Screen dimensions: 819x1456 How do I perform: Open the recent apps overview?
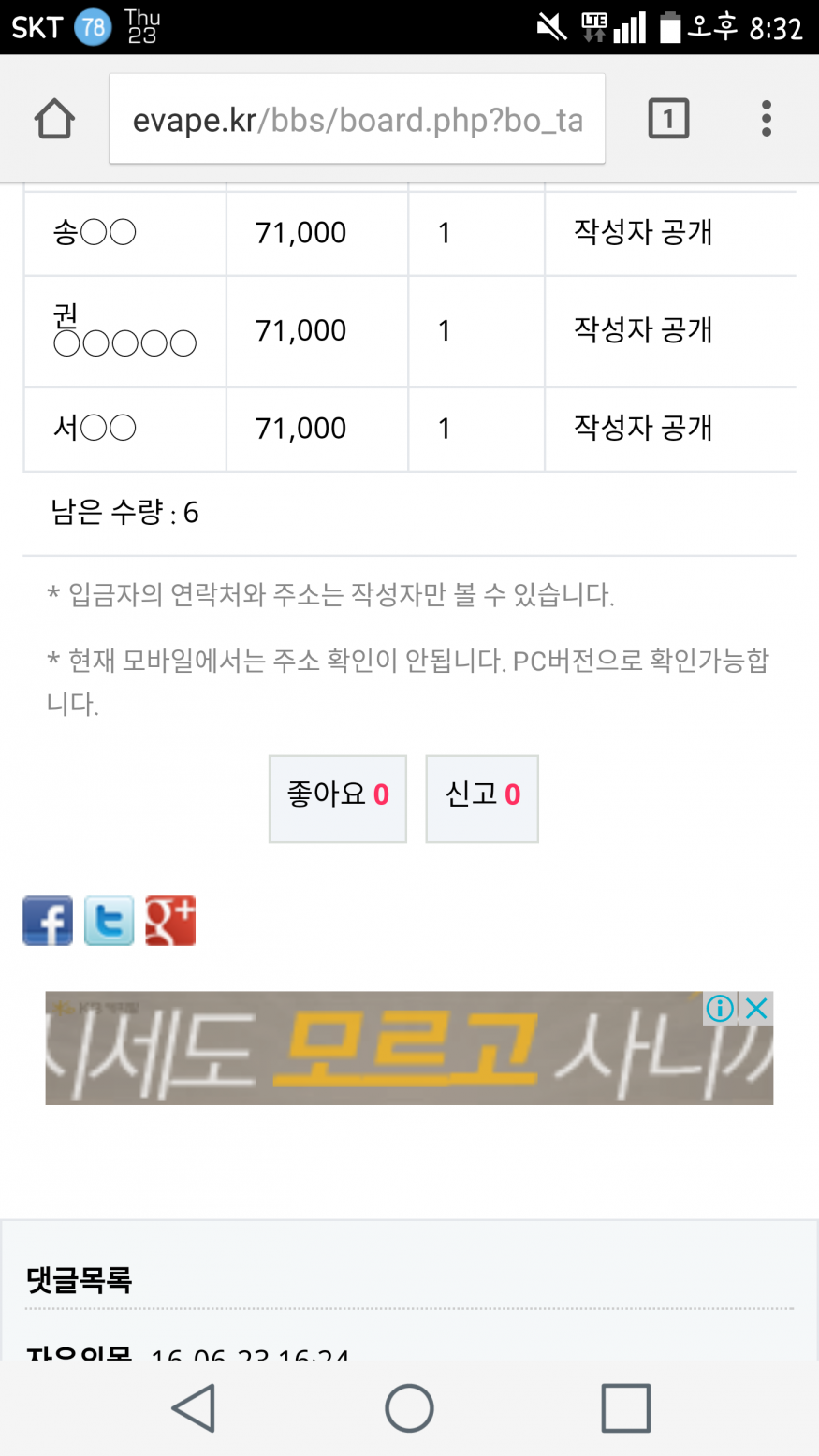[x=625, y=1407]
